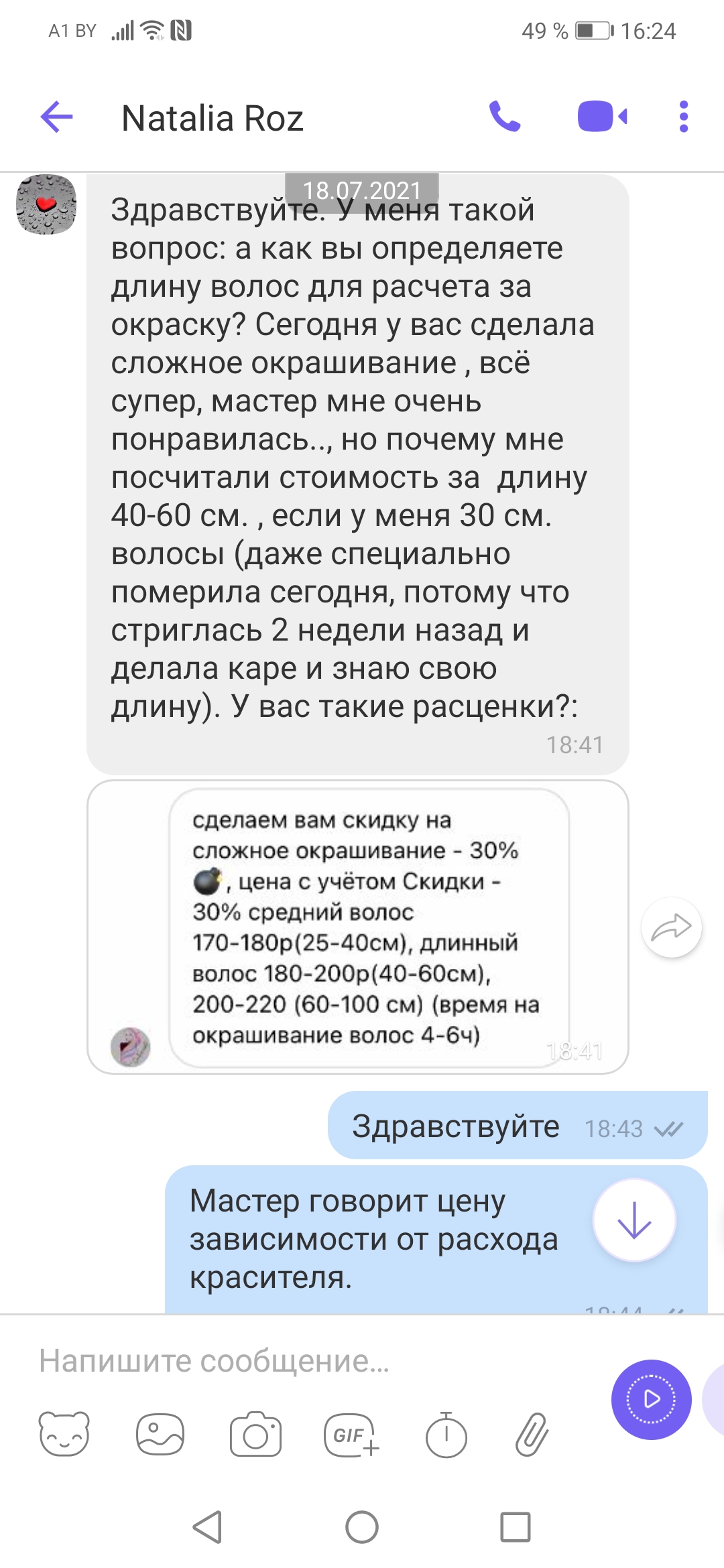Open Natalia Roz's contact info
This screenshot has width=724, height=1568.
click(213, 119)
